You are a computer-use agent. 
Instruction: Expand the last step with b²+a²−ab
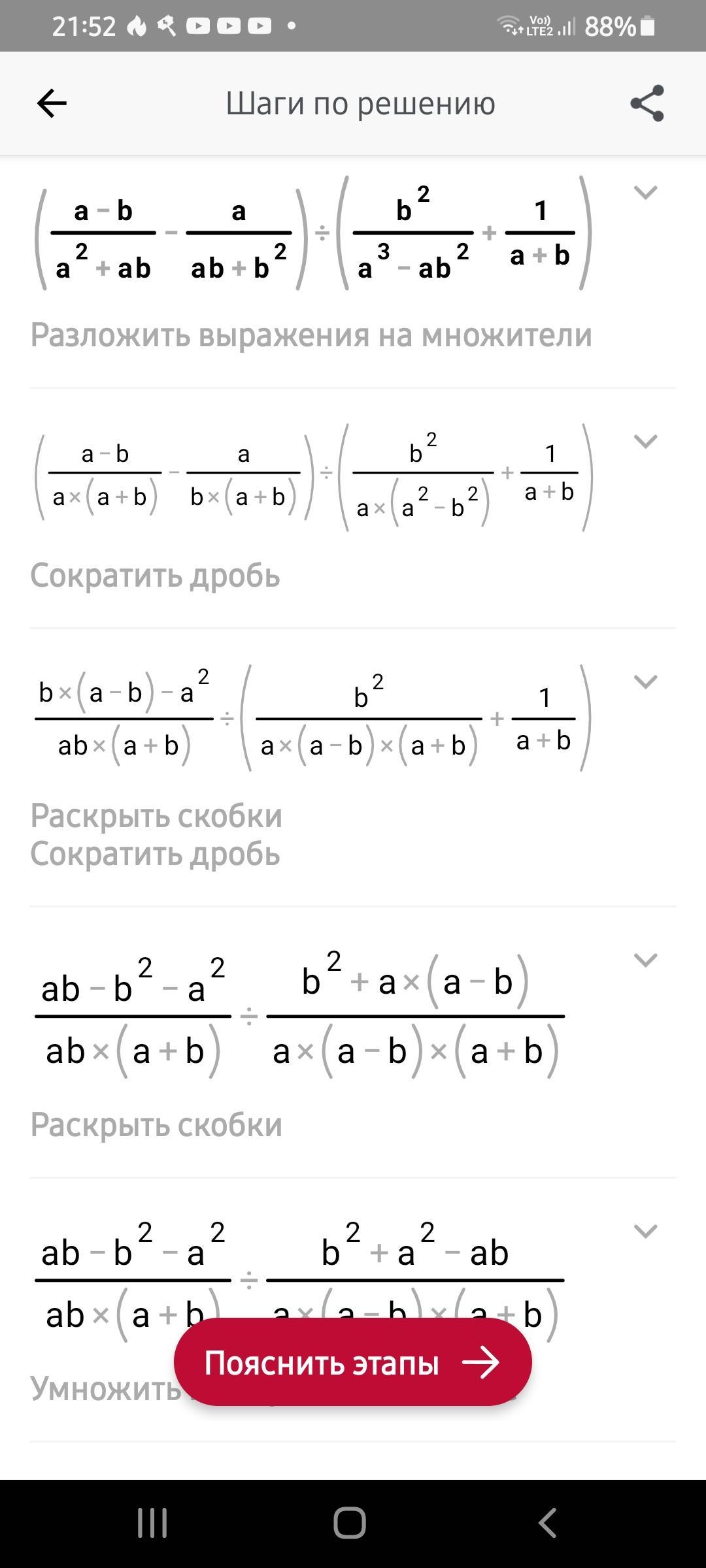tap(646, 1232)
